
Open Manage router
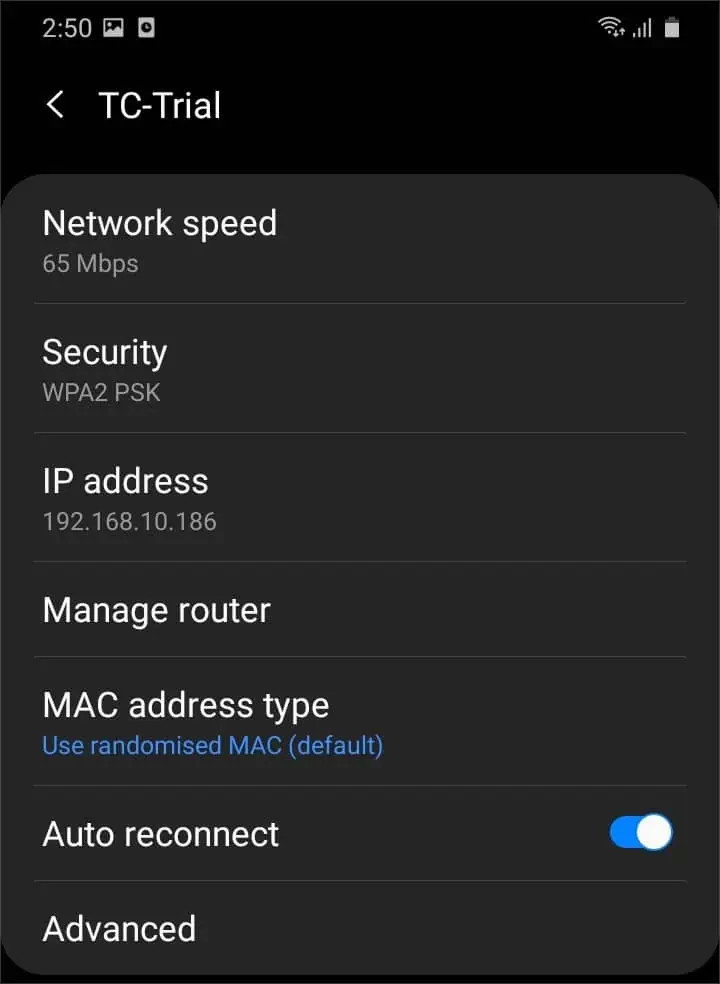point(157,610)
